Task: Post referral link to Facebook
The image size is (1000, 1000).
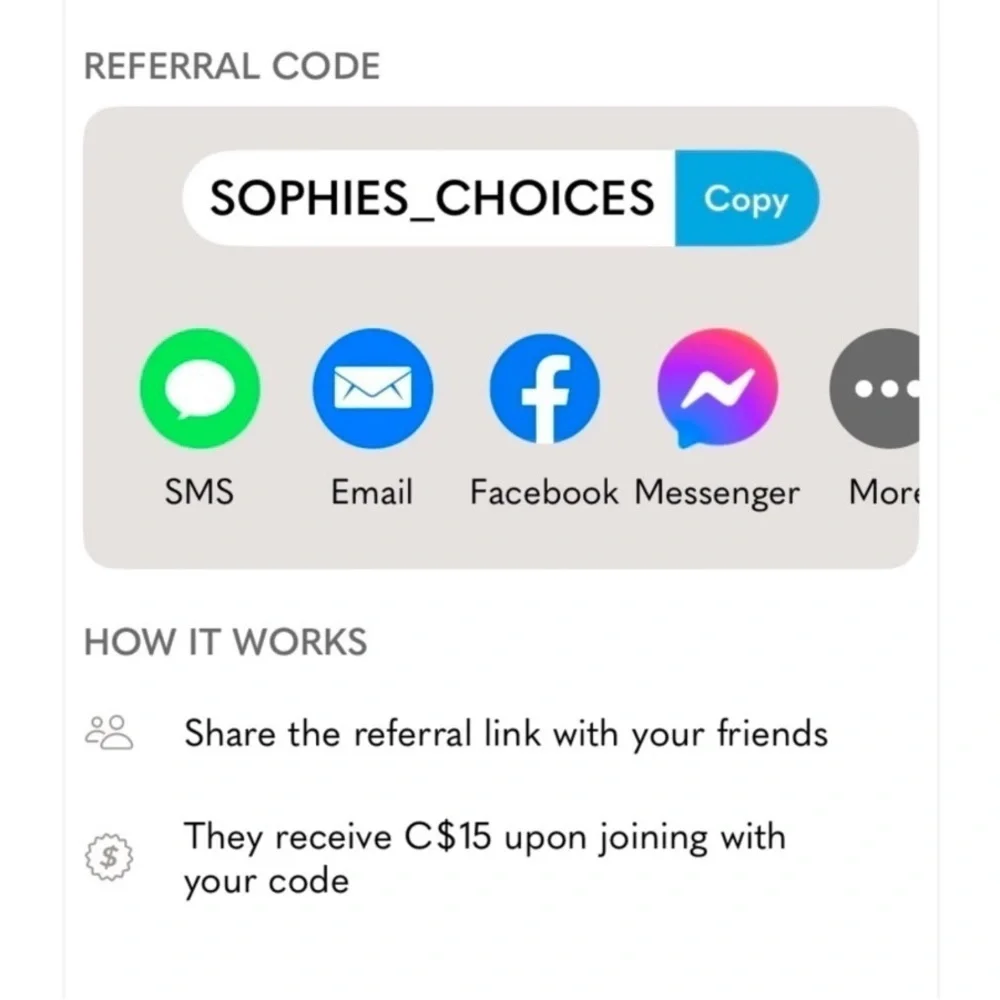Action: pyautogui.click(x=545, y=388)
